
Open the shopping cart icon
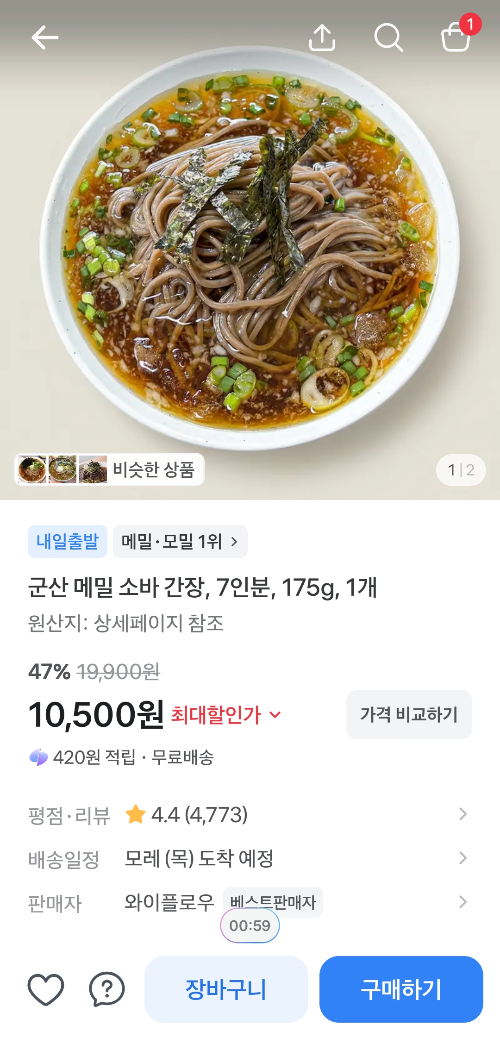pos(457,36)
